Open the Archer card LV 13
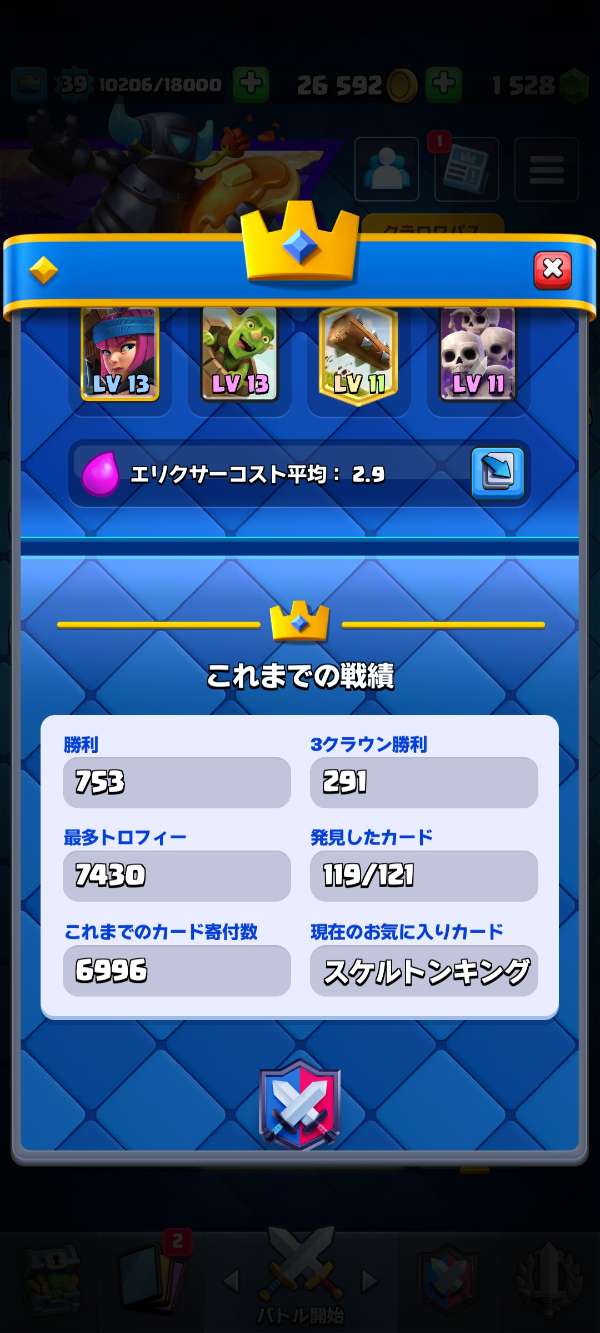Screen dimensions: 600x1333 coord(120,353)
